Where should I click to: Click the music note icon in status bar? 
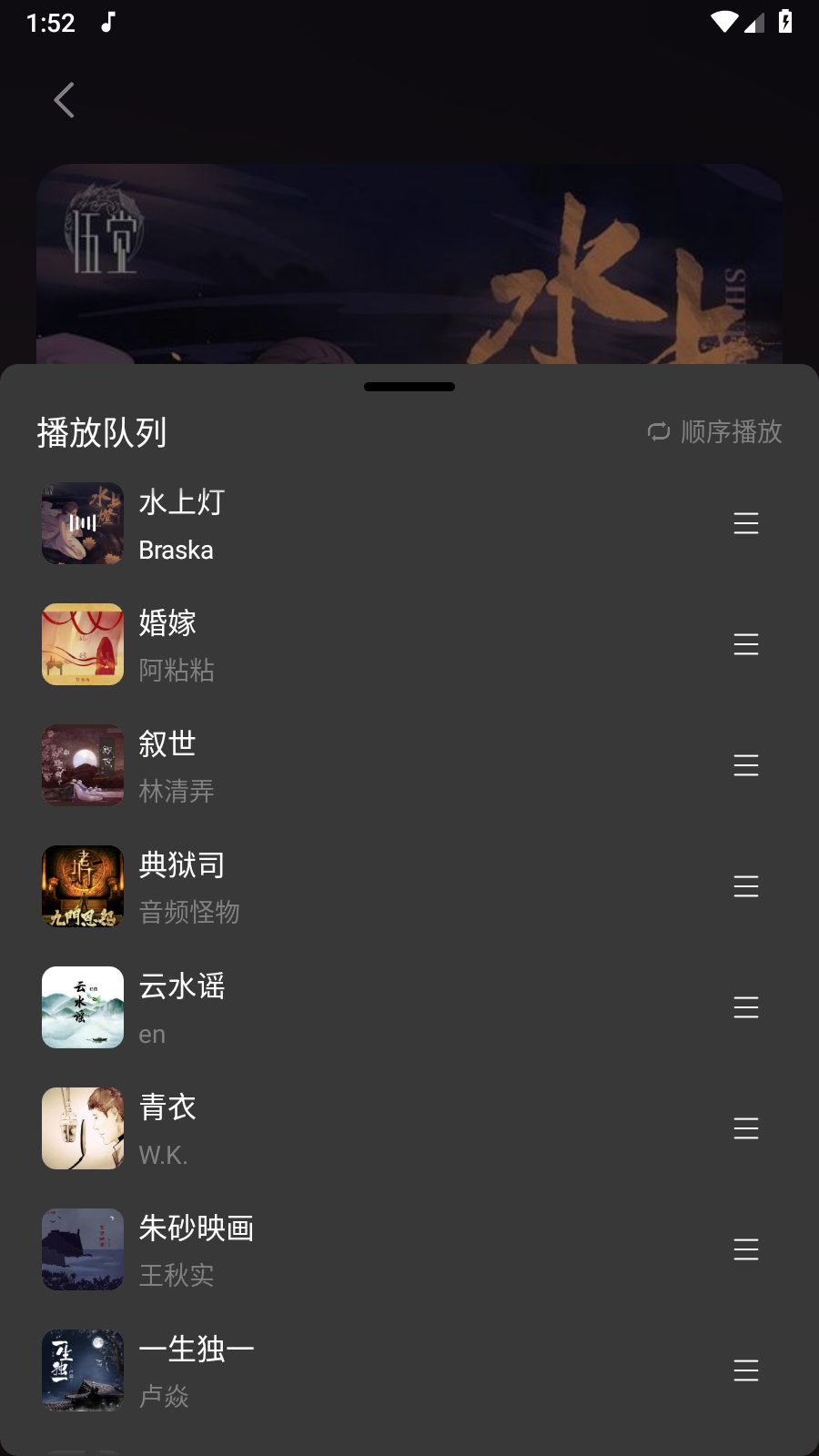(106, 22)
